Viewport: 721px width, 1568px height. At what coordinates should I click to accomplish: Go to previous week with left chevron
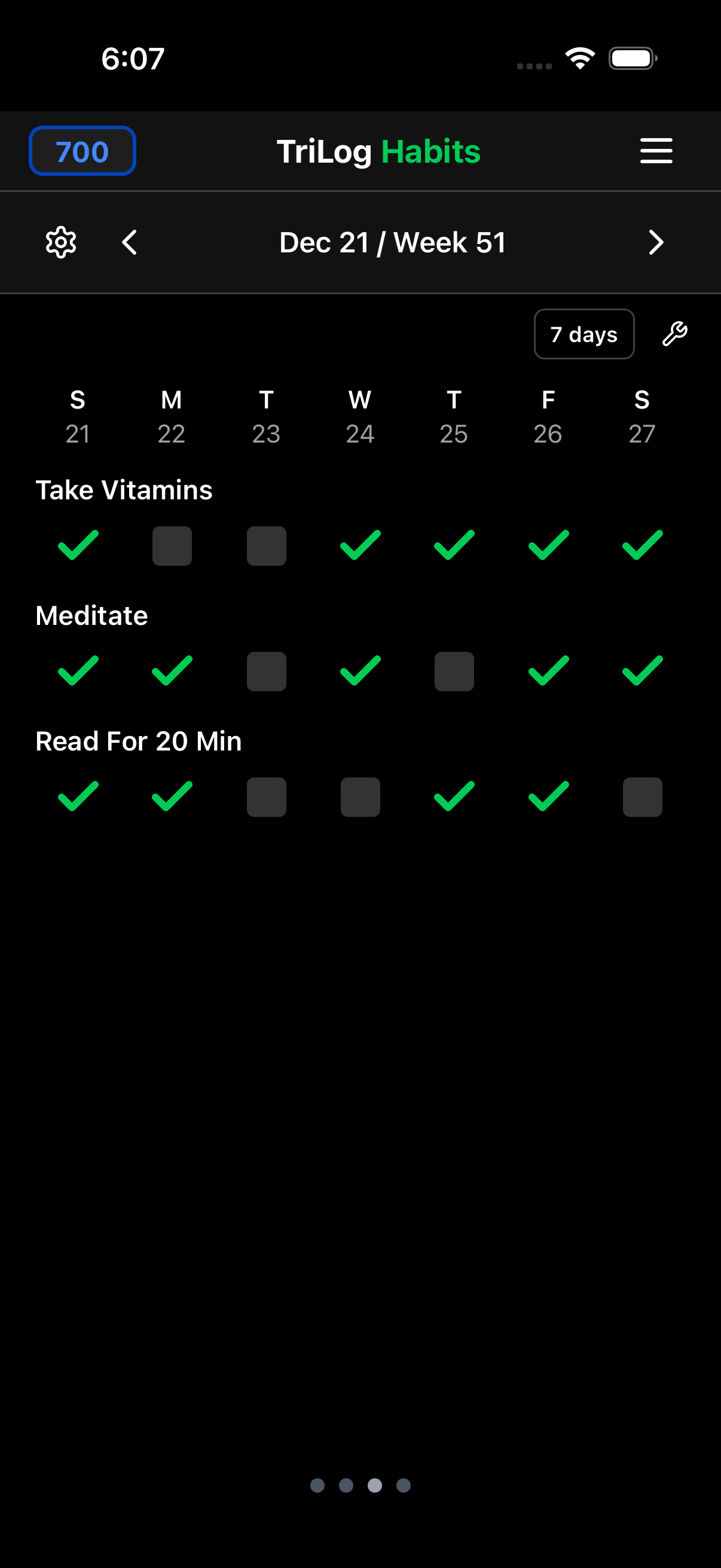point(129,242)
